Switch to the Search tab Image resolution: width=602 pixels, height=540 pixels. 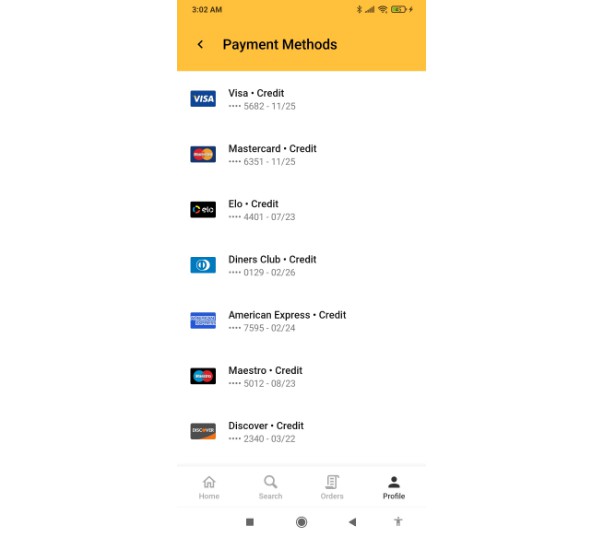pos(270,486)
